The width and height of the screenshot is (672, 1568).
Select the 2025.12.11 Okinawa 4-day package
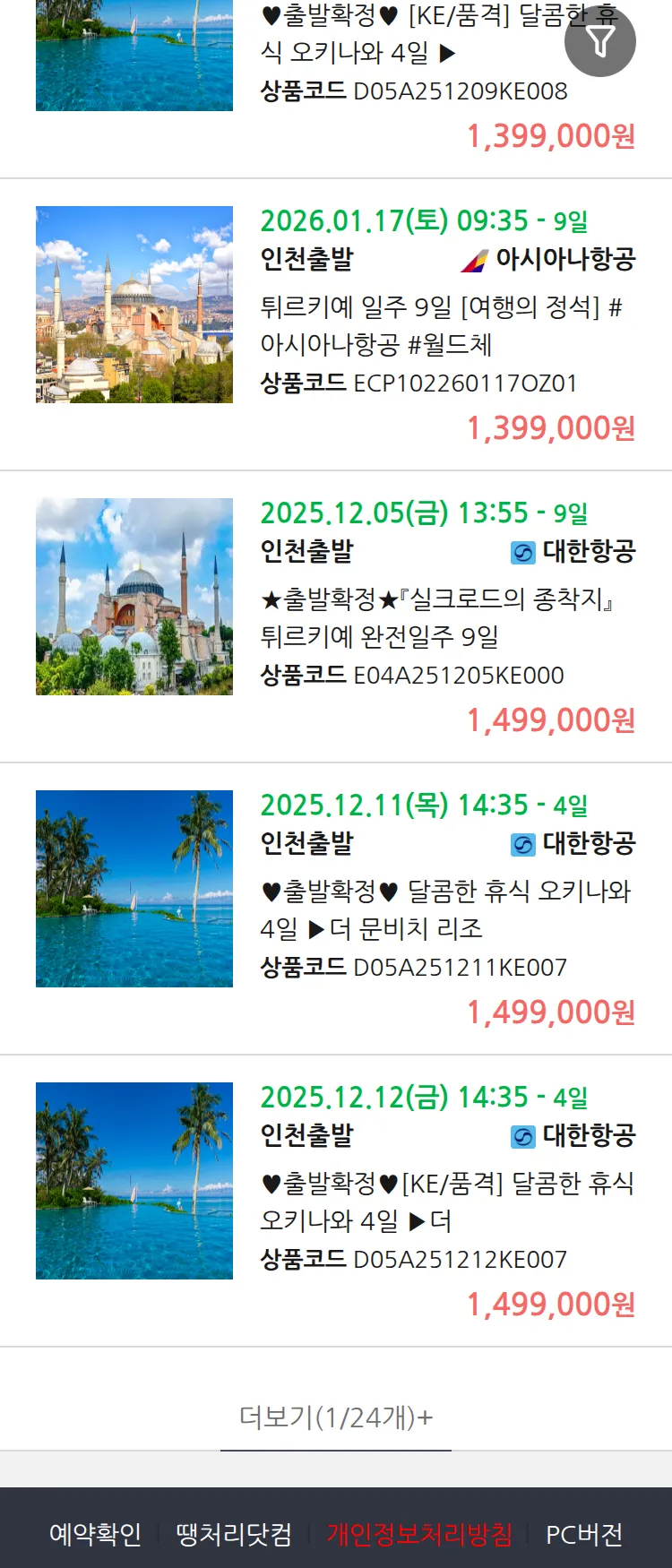(x=445, y=909)
